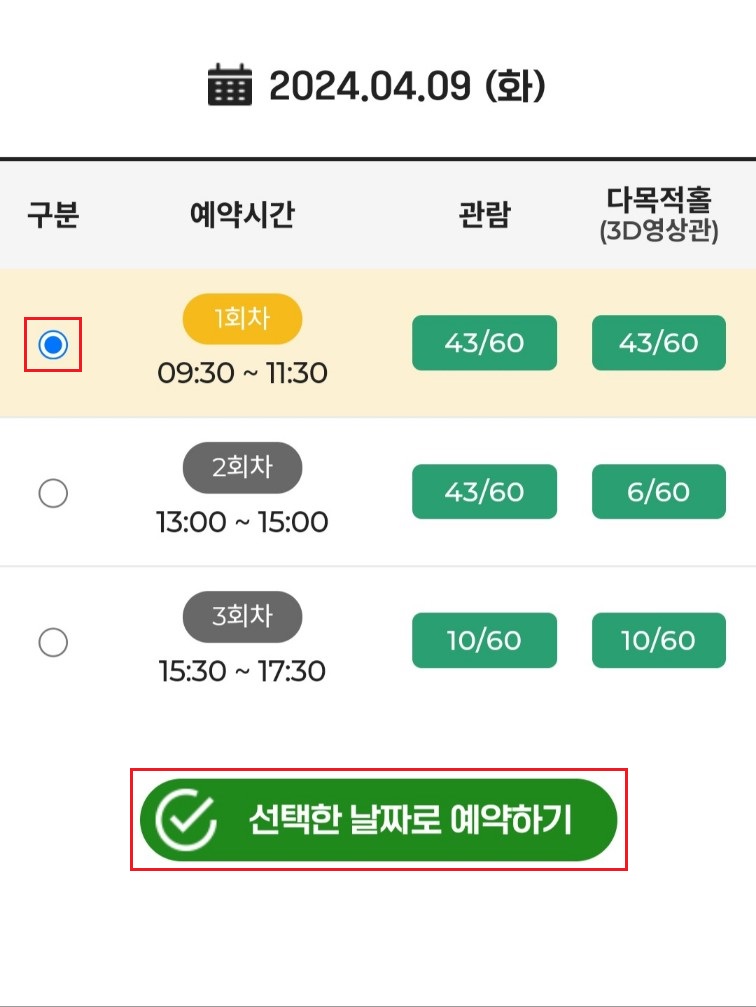Click the 10/60 관람 capacity for session 3

click(484, 640)
